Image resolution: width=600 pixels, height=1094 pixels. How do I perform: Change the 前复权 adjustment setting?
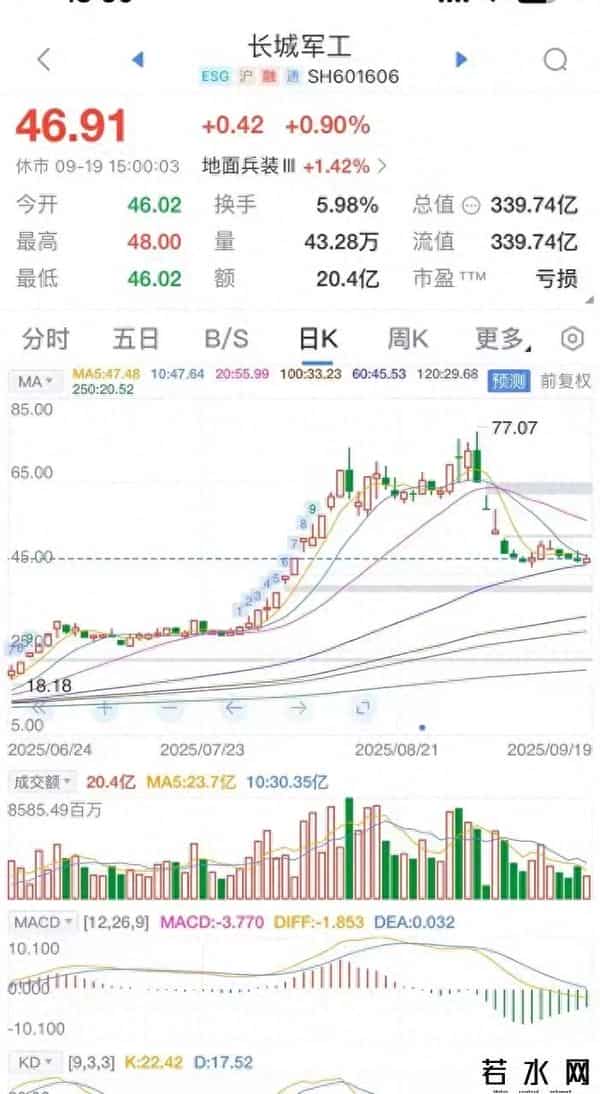pyautogui.click(x=566, y=381)
